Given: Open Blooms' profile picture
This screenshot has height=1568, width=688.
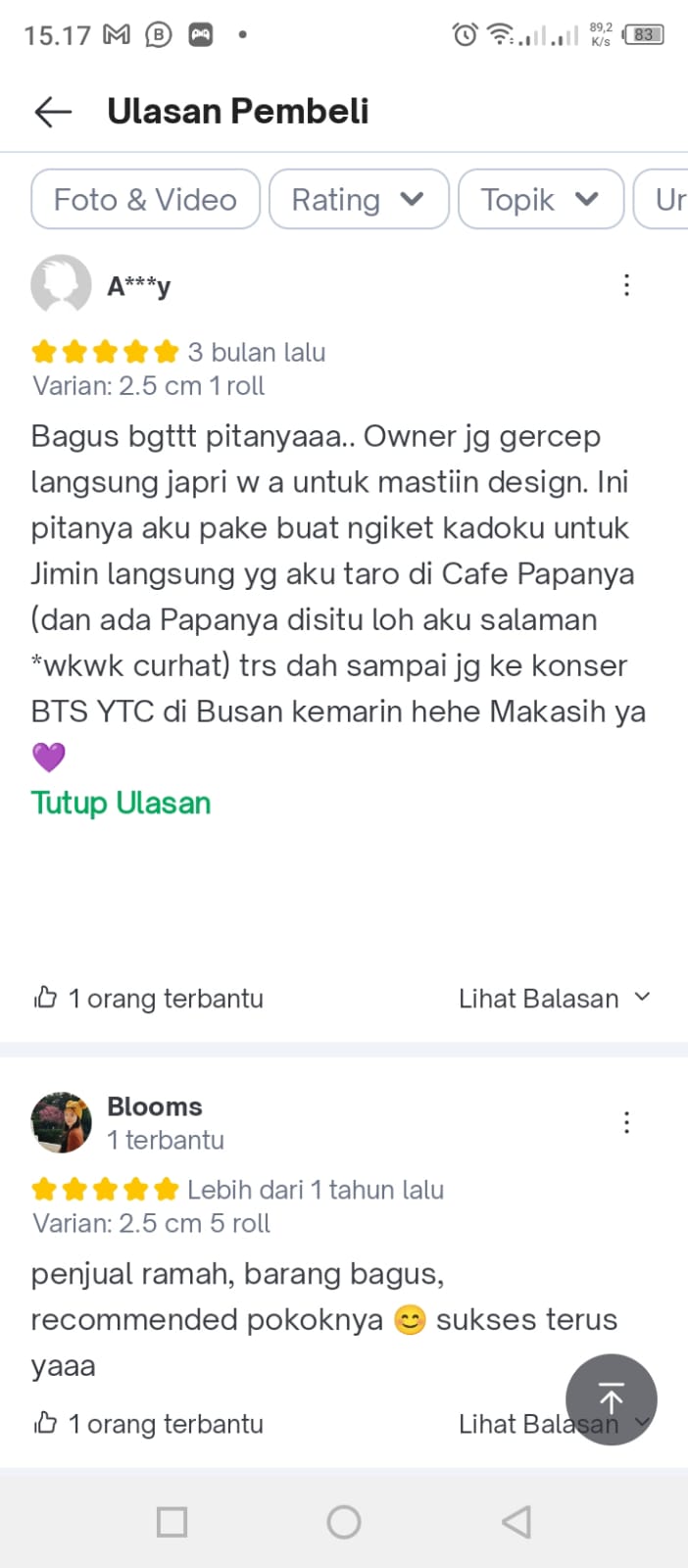Looking at the screenshot, I should [x=61, y=1122].
